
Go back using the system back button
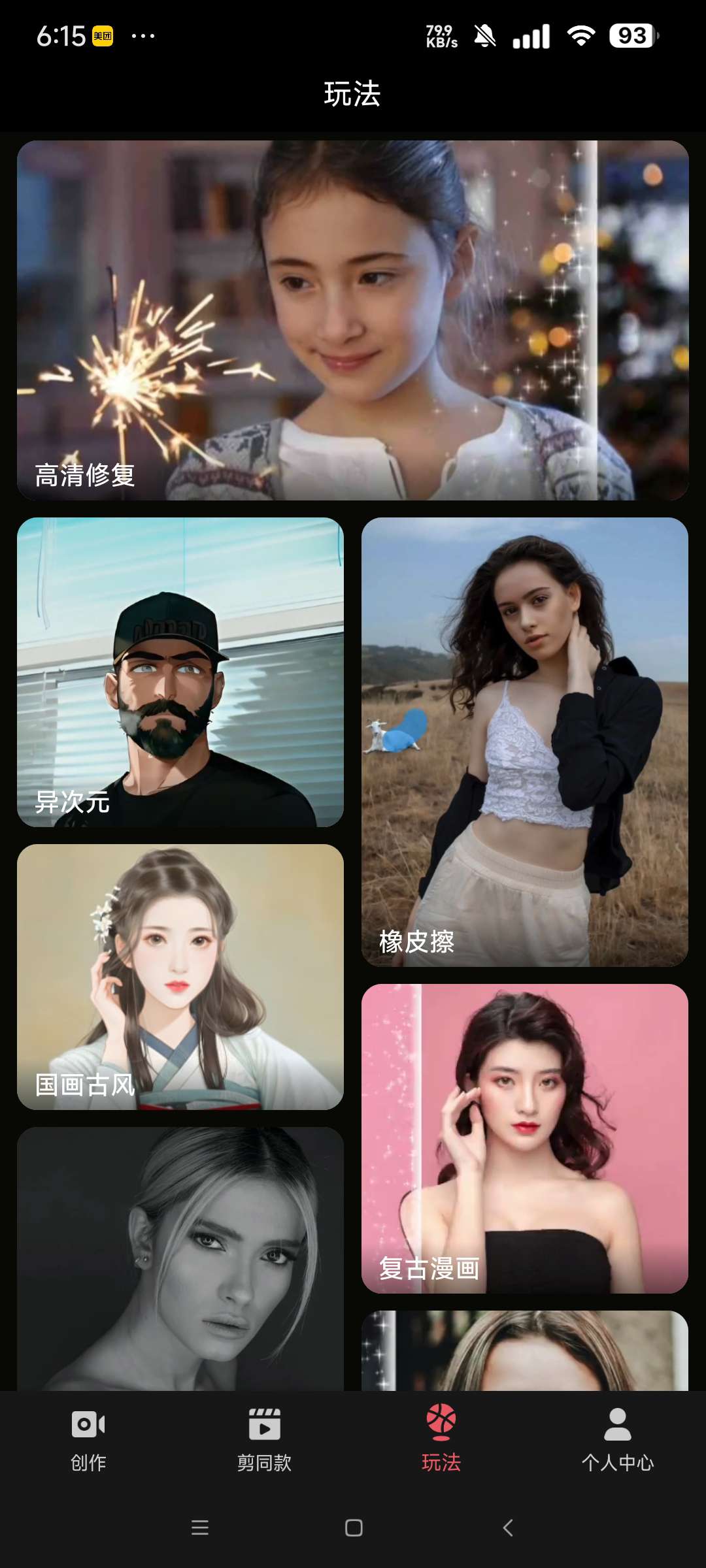pos(508,1527)
